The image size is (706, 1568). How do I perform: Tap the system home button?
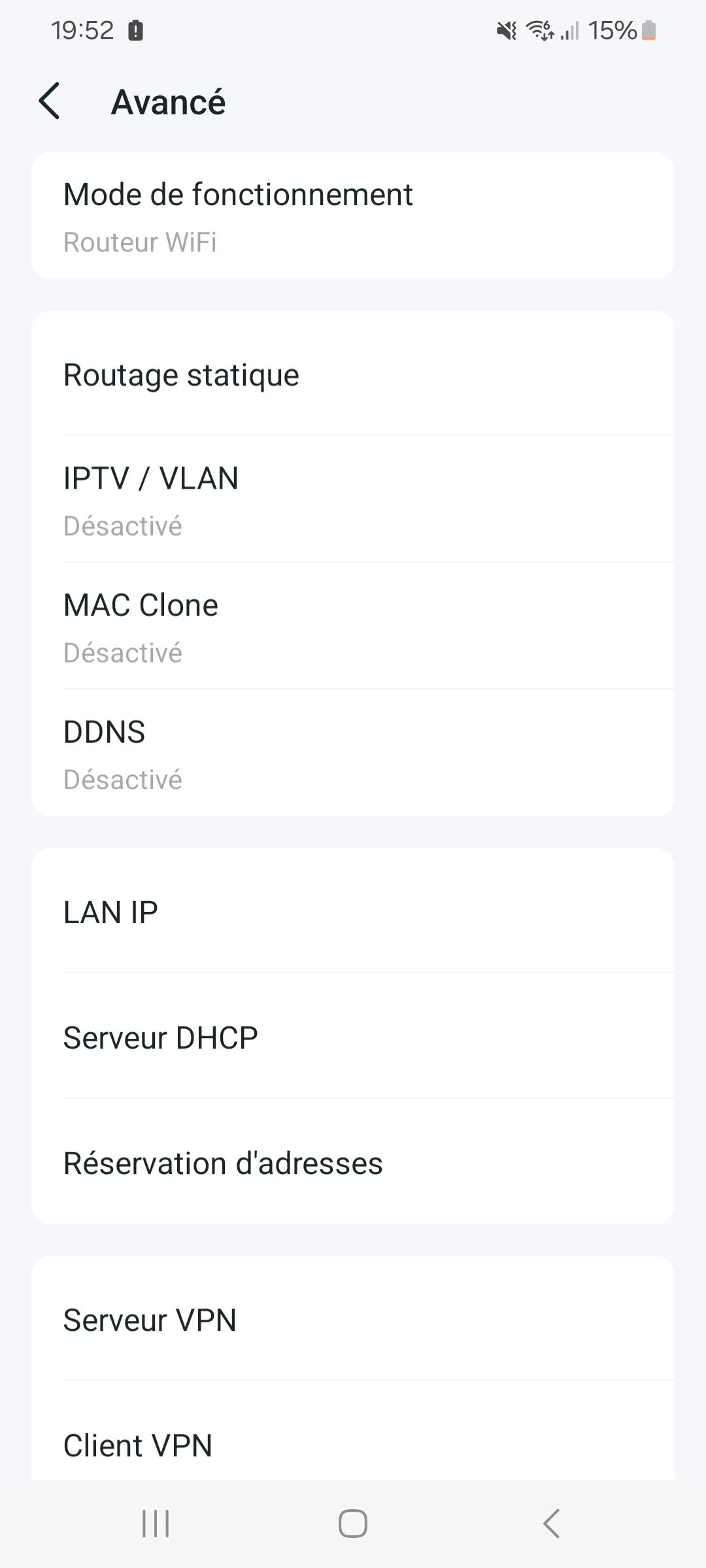353,1524
